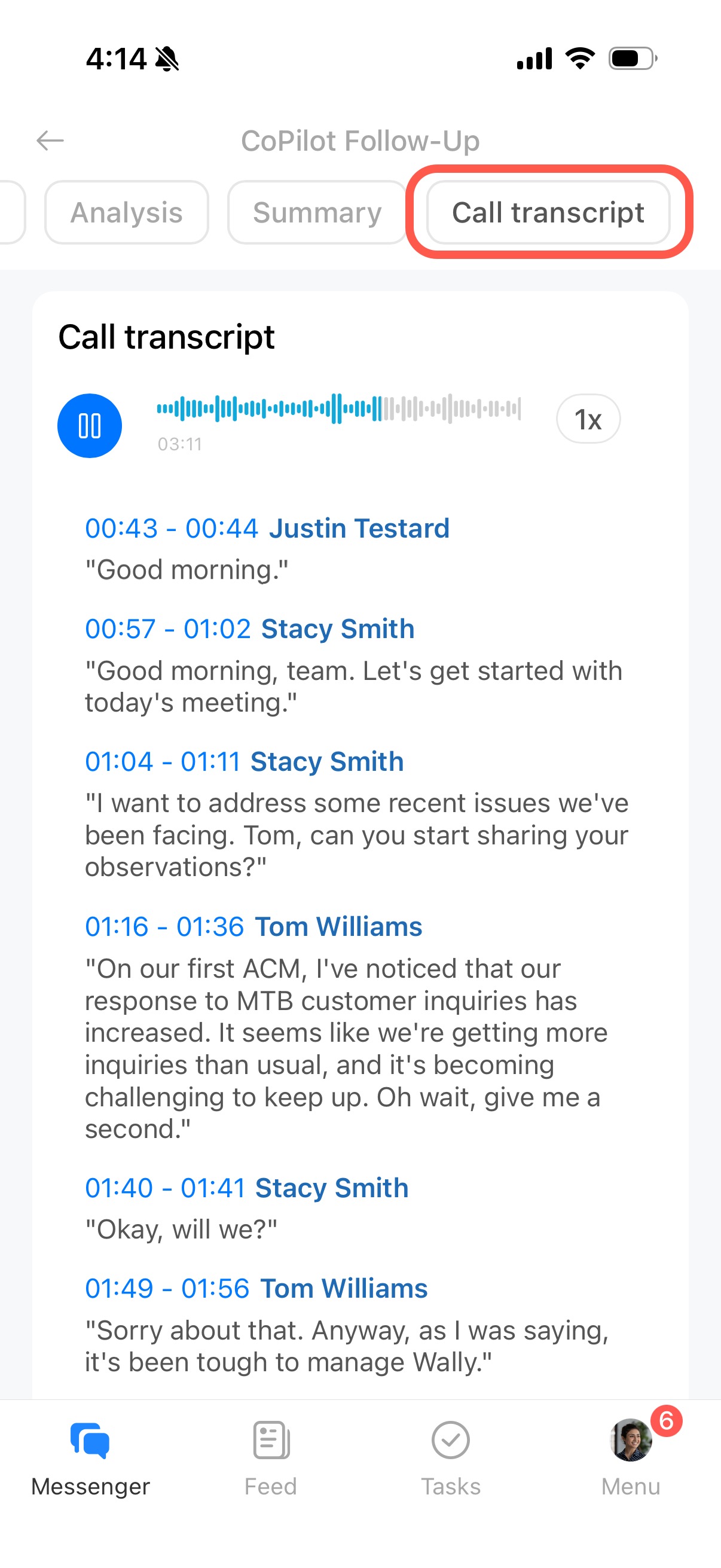721x1568 pixels.
Task: Seek within the audio waveform
Action: pos(338,408)
